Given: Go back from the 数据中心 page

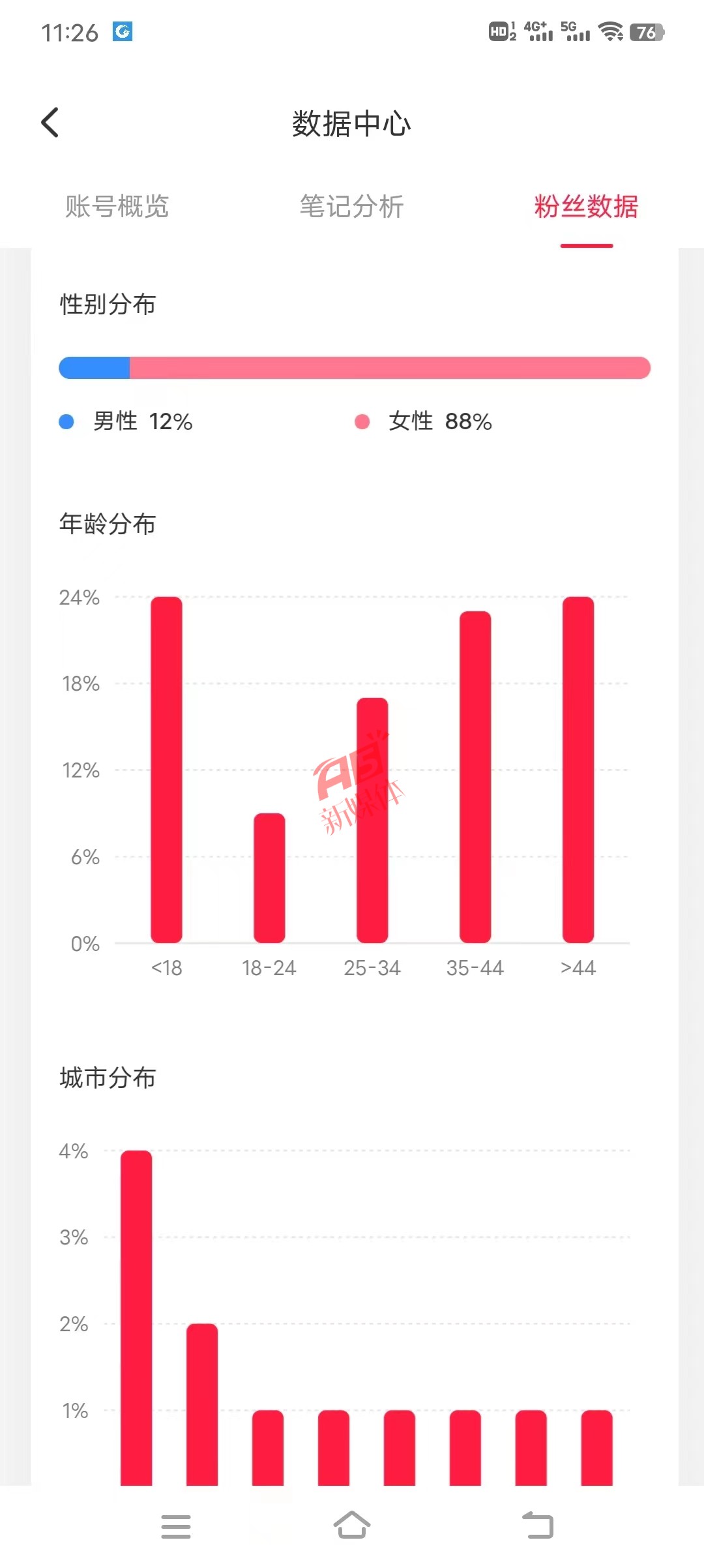Looking at the screenshot, I should 50,123.
